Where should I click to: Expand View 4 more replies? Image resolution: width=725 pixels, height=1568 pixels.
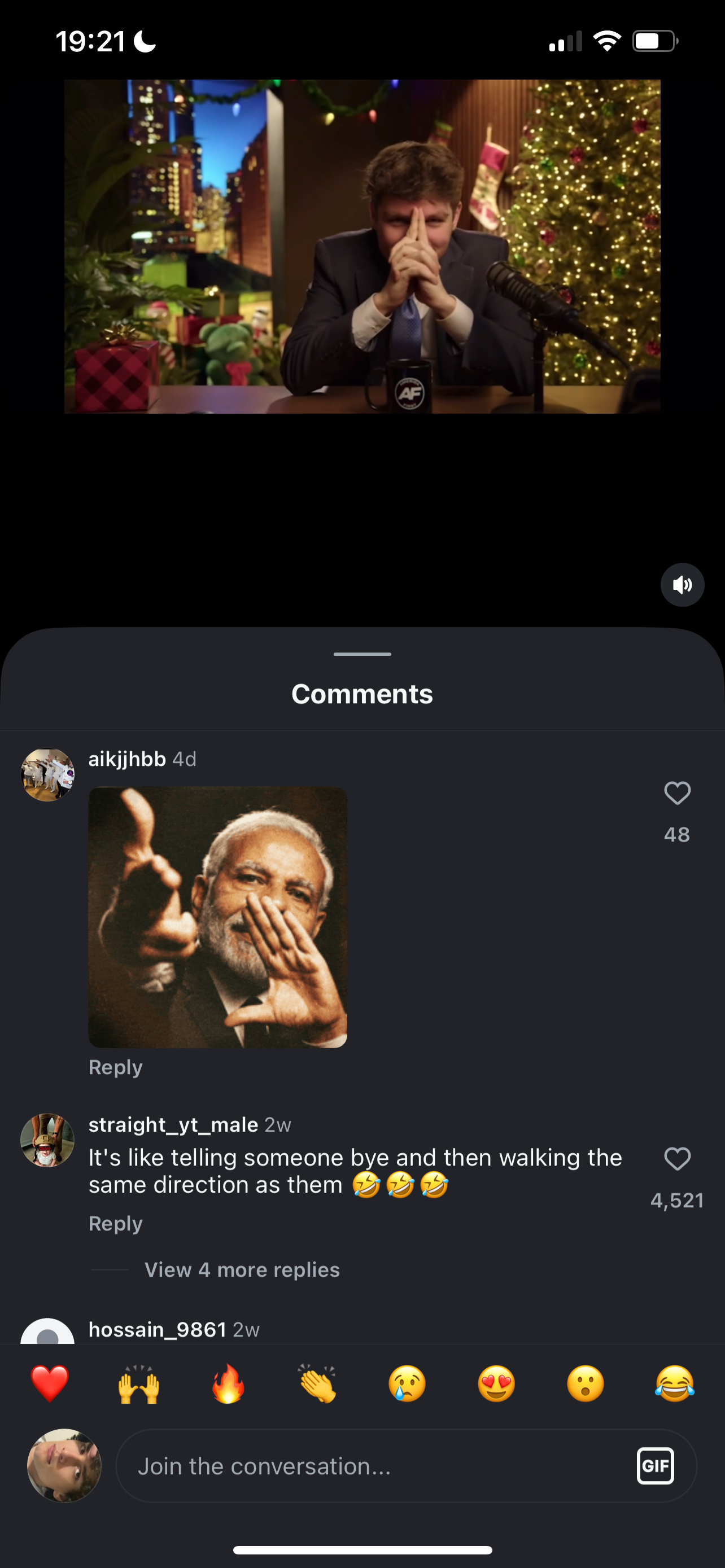(x=242, y=1270)
